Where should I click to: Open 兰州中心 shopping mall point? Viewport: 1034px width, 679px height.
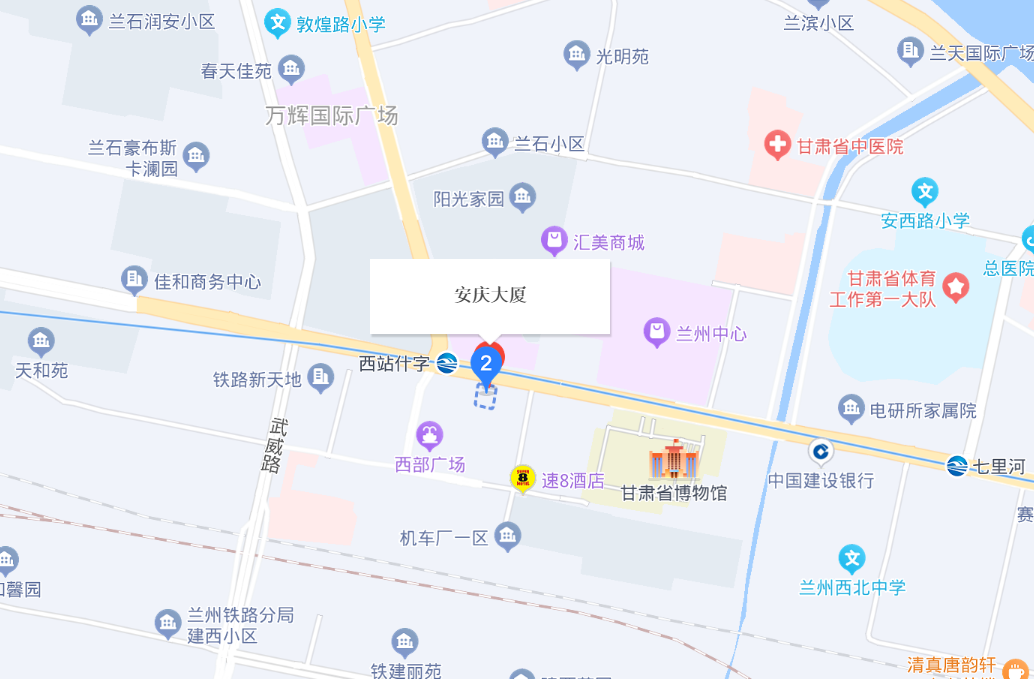(x=657, y=332)
